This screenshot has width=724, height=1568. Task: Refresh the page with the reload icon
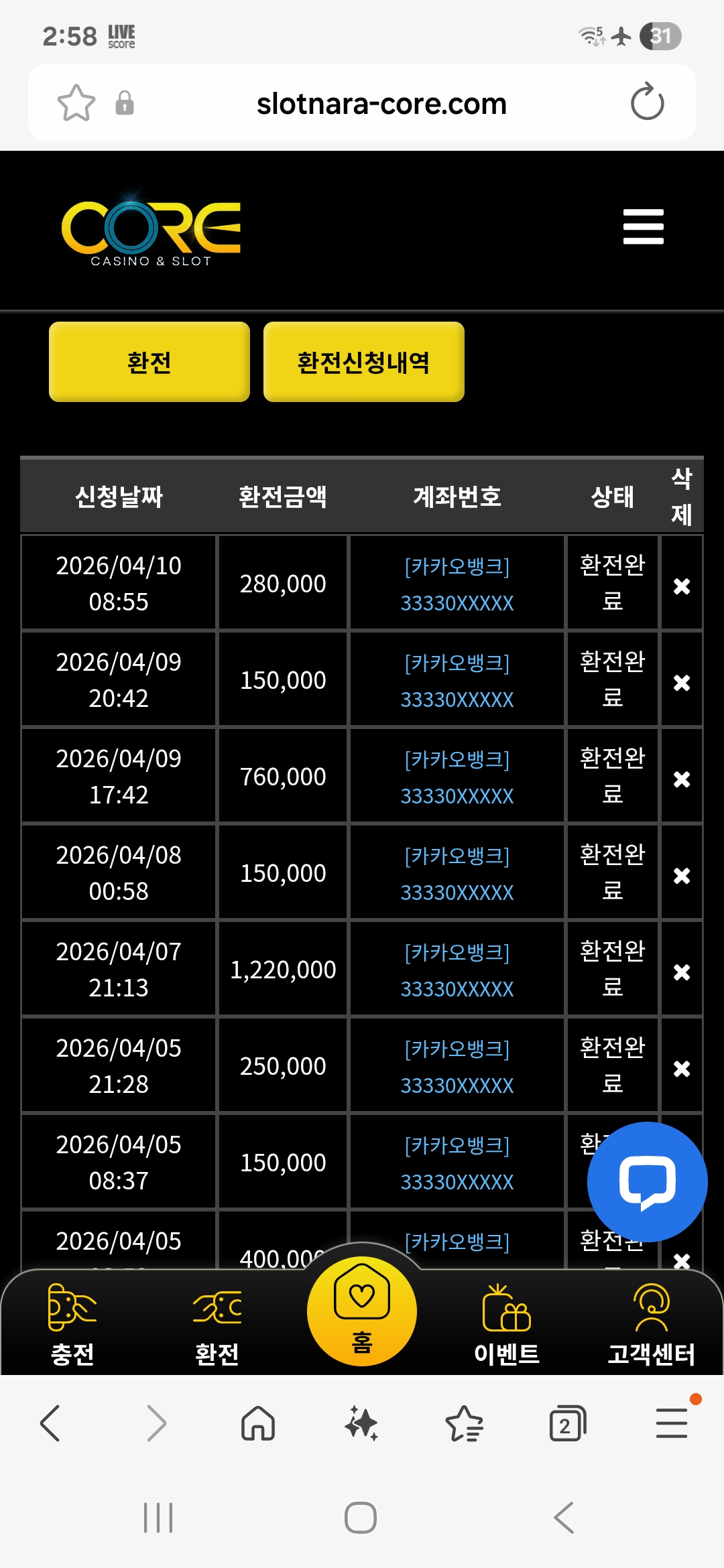point(646,103)
